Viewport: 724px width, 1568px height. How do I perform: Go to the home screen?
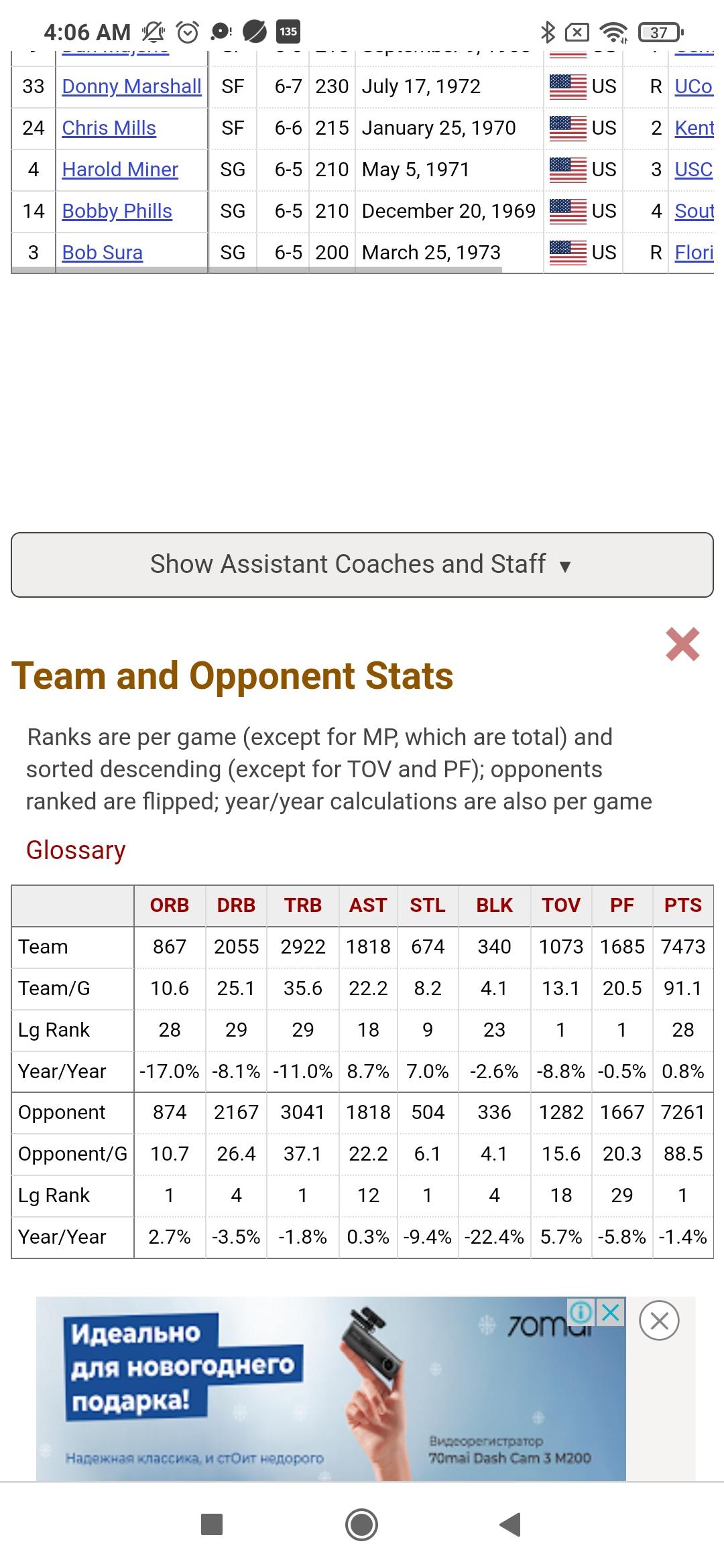[x=362, y=1524]
